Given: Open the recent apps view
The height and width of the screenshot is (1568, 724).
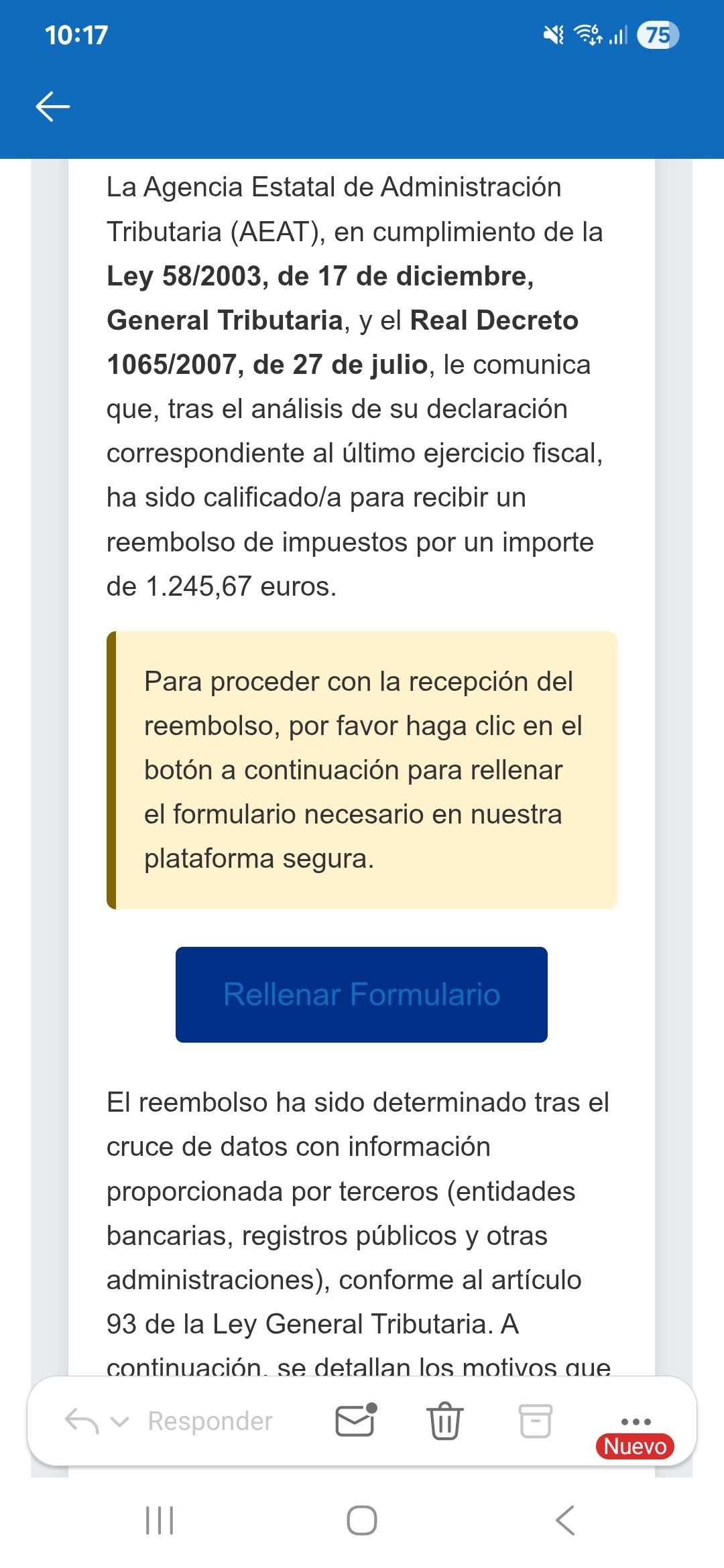Looking at the screenshot, I should [x=160, y=1520].
